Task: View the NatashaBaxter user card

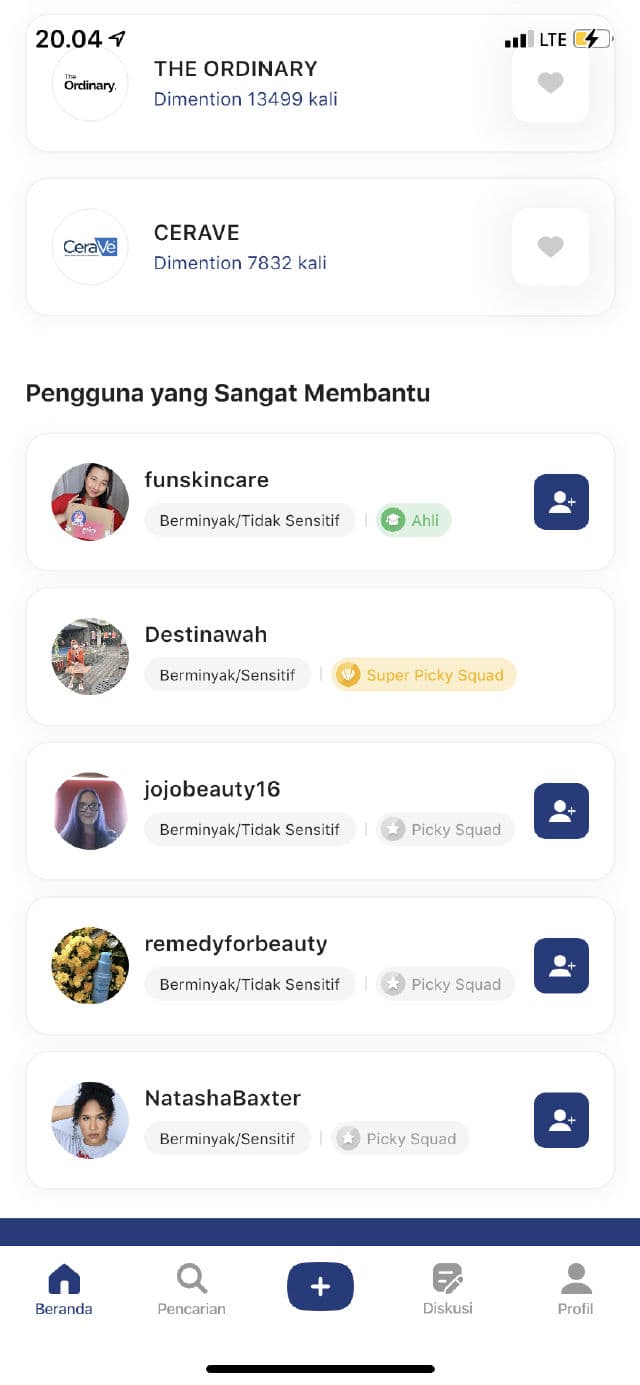Action: (320, 1120)
